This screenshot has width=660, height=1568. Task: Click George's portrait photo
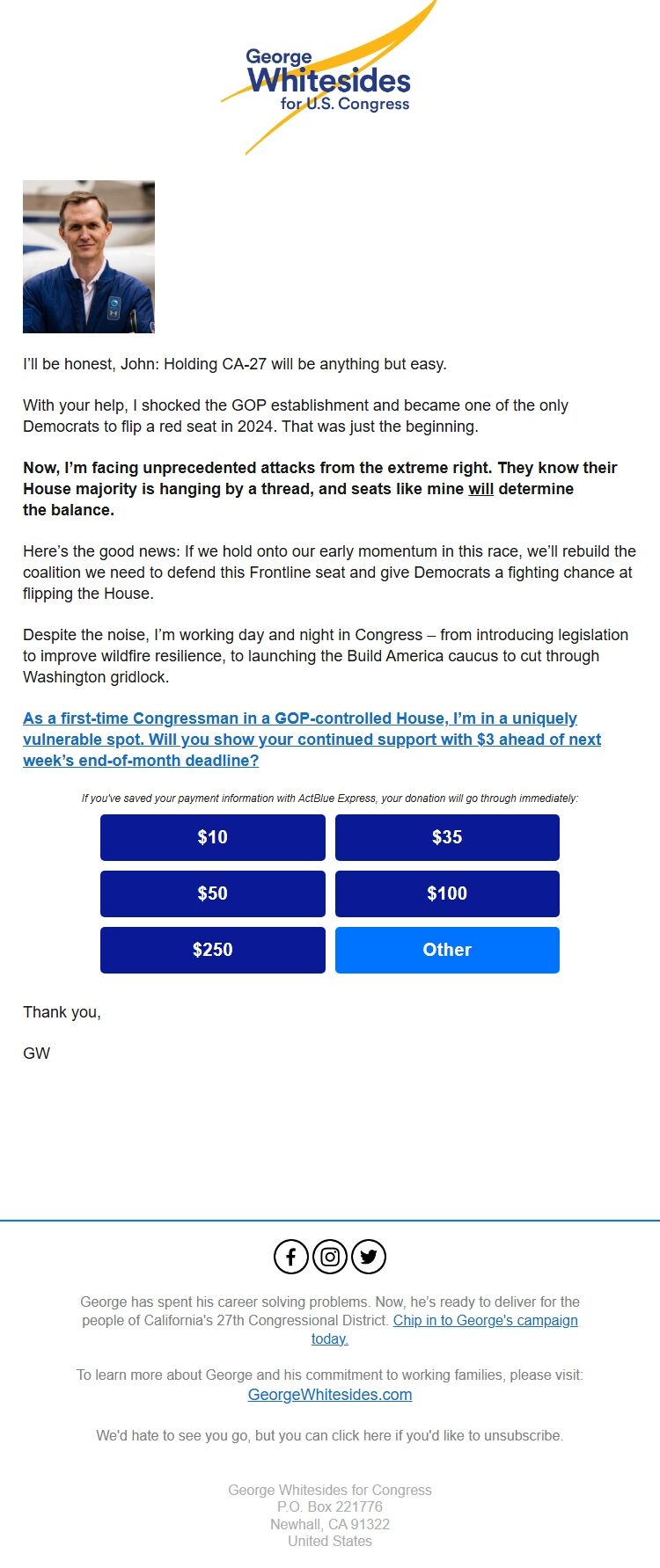[89, 256]
